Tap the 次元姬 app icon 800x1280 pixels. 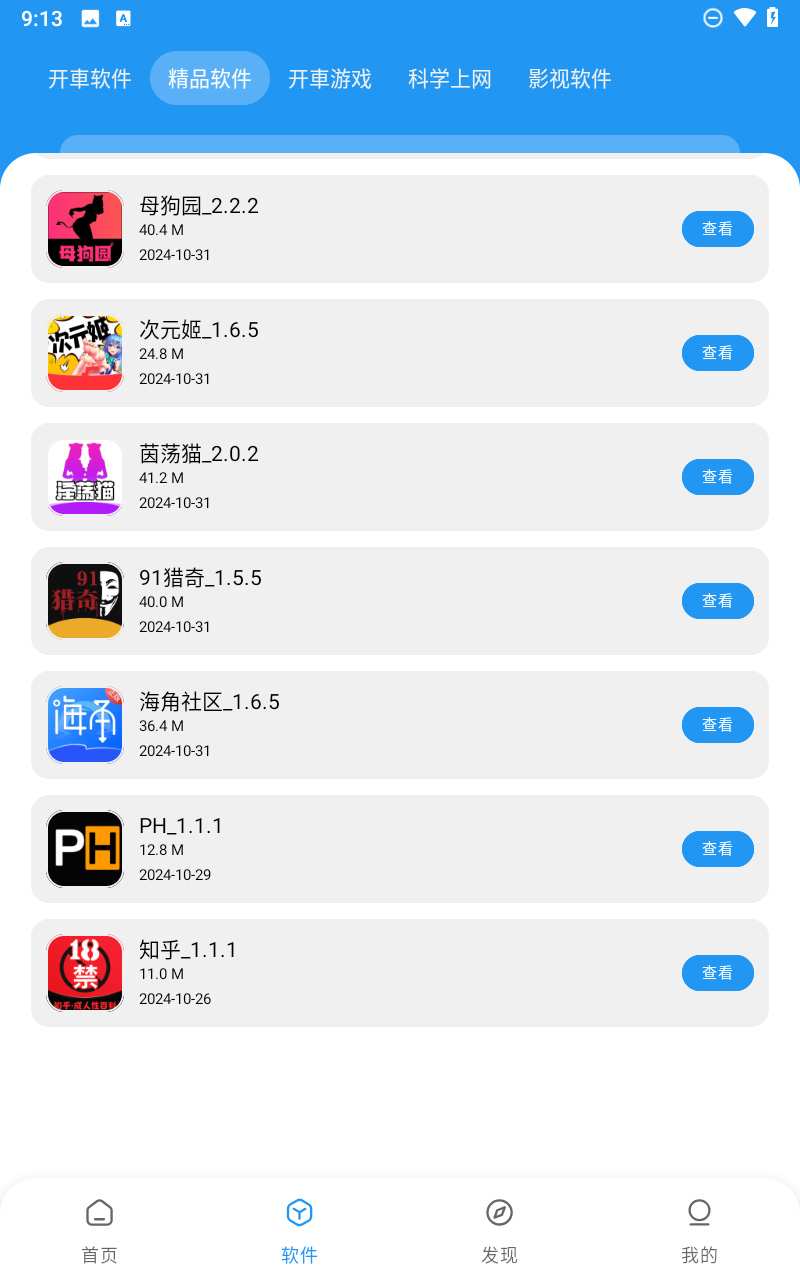(85, 352)
